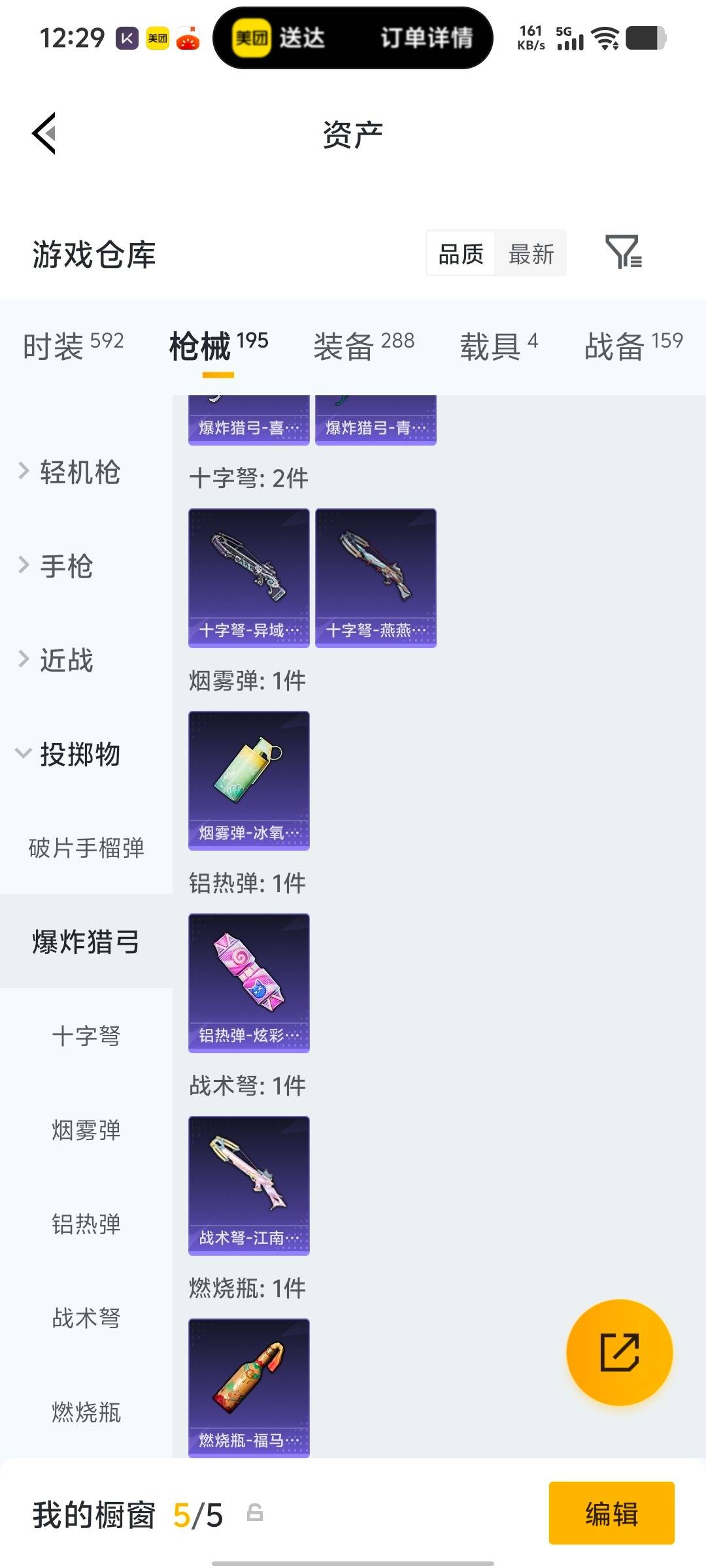706x1568 pixels.
Task: Enable 品质 sorting mode
Action: pyautogui.click(x=460, y=253)
